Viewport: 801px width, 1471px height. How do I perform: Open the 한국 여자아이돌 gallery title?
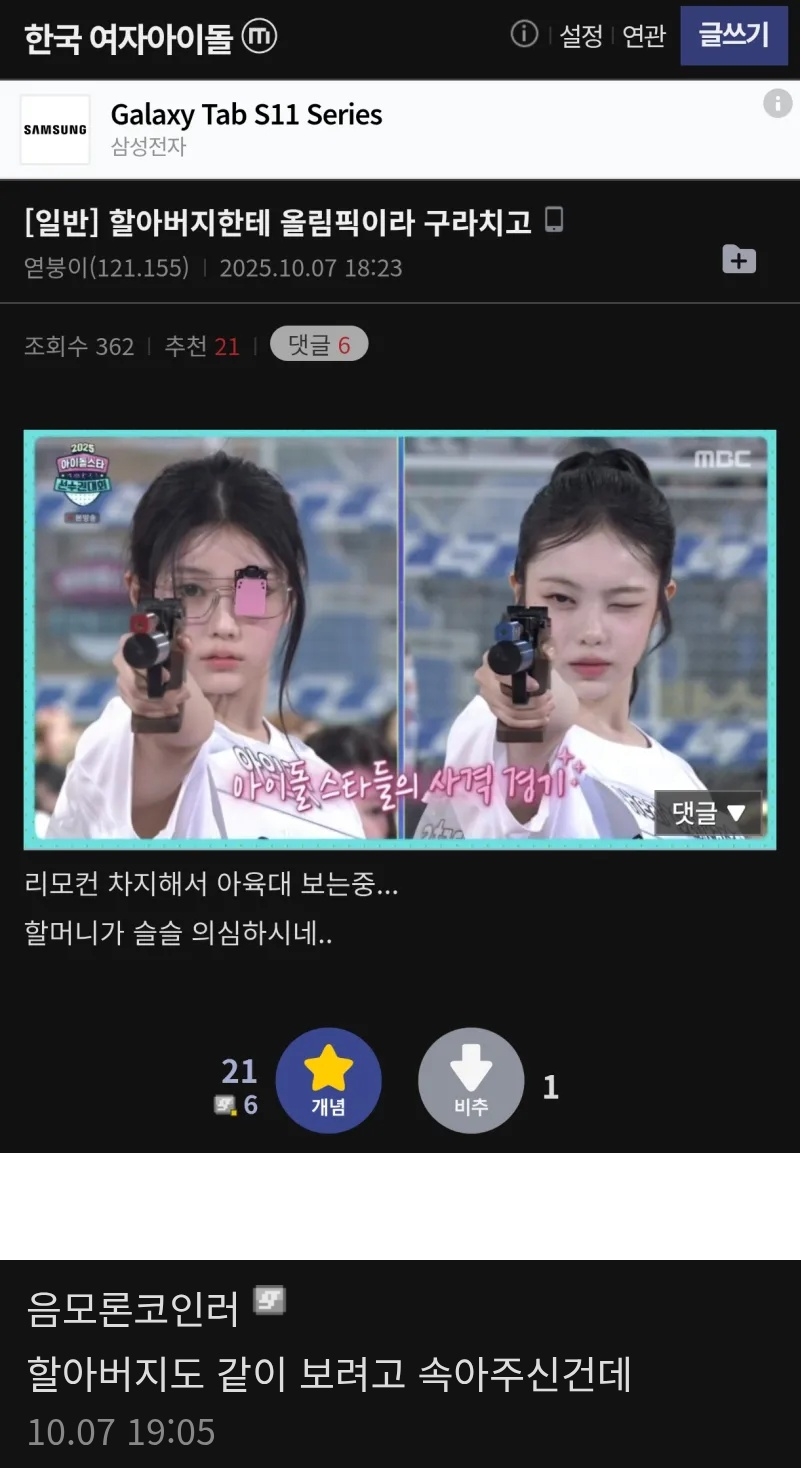pos(128,38)
